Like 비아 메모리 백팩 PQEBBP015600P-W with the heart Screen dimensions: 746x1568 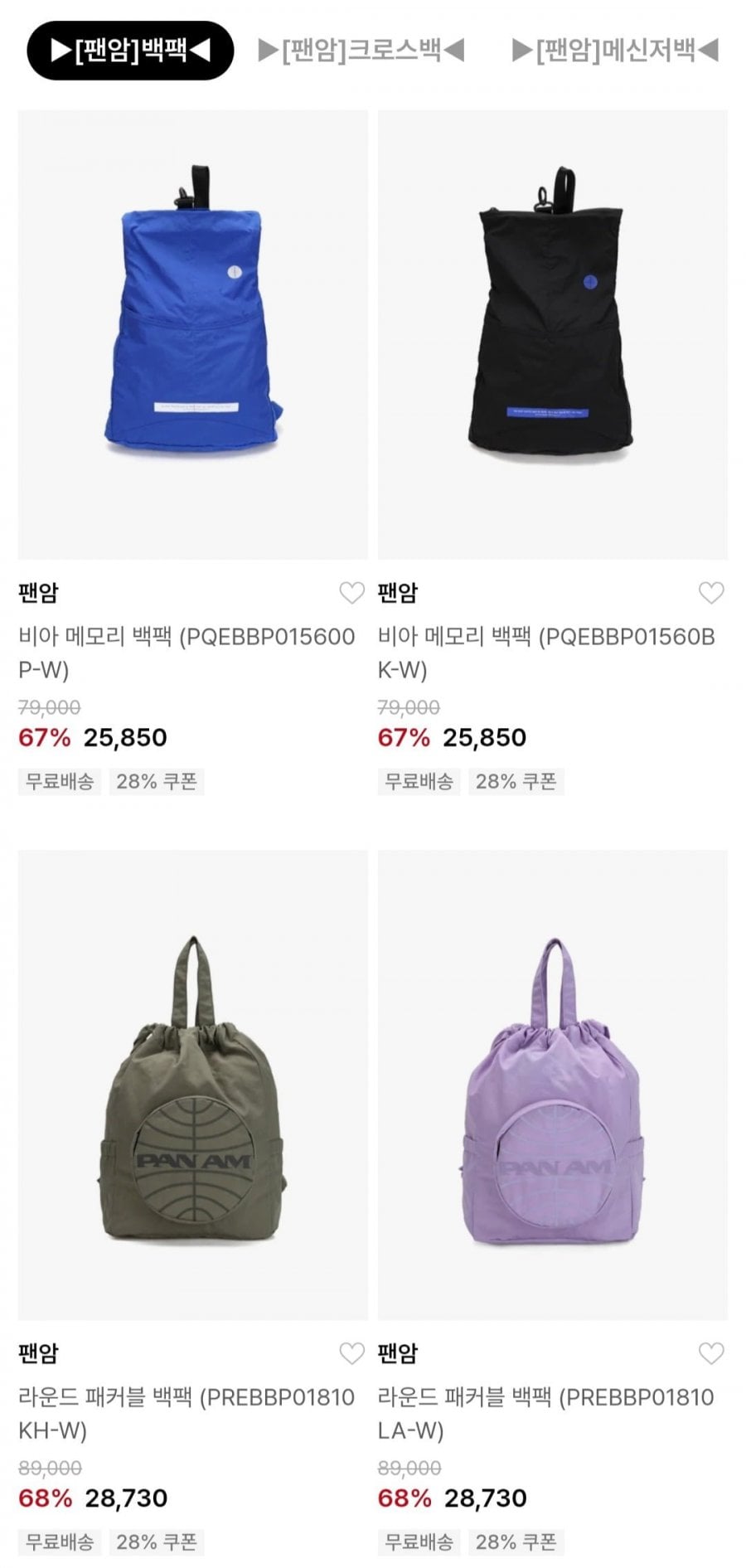pos(351,593)
